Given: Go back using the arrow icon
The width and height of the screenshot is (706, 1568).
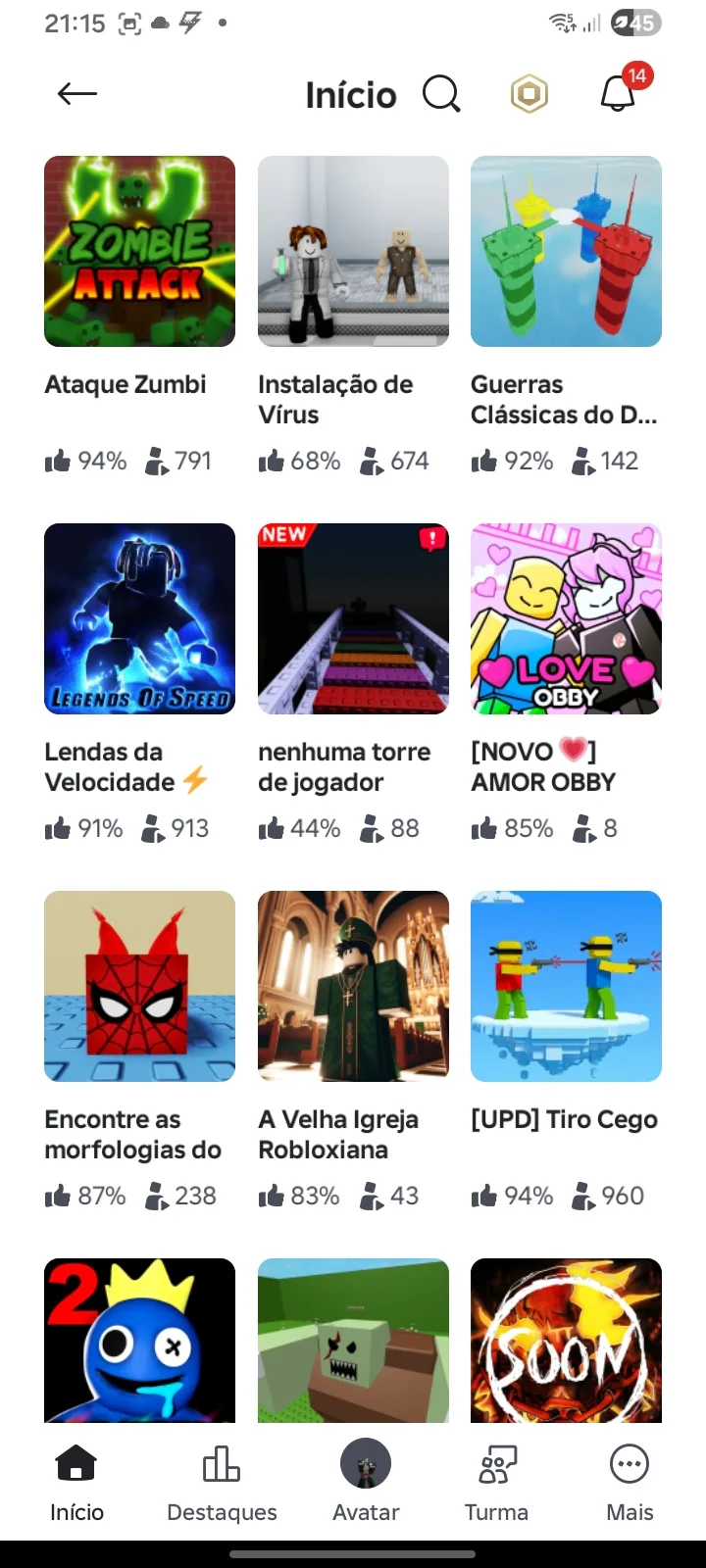Looking at the screenshot, I should (x=77, y=94).
